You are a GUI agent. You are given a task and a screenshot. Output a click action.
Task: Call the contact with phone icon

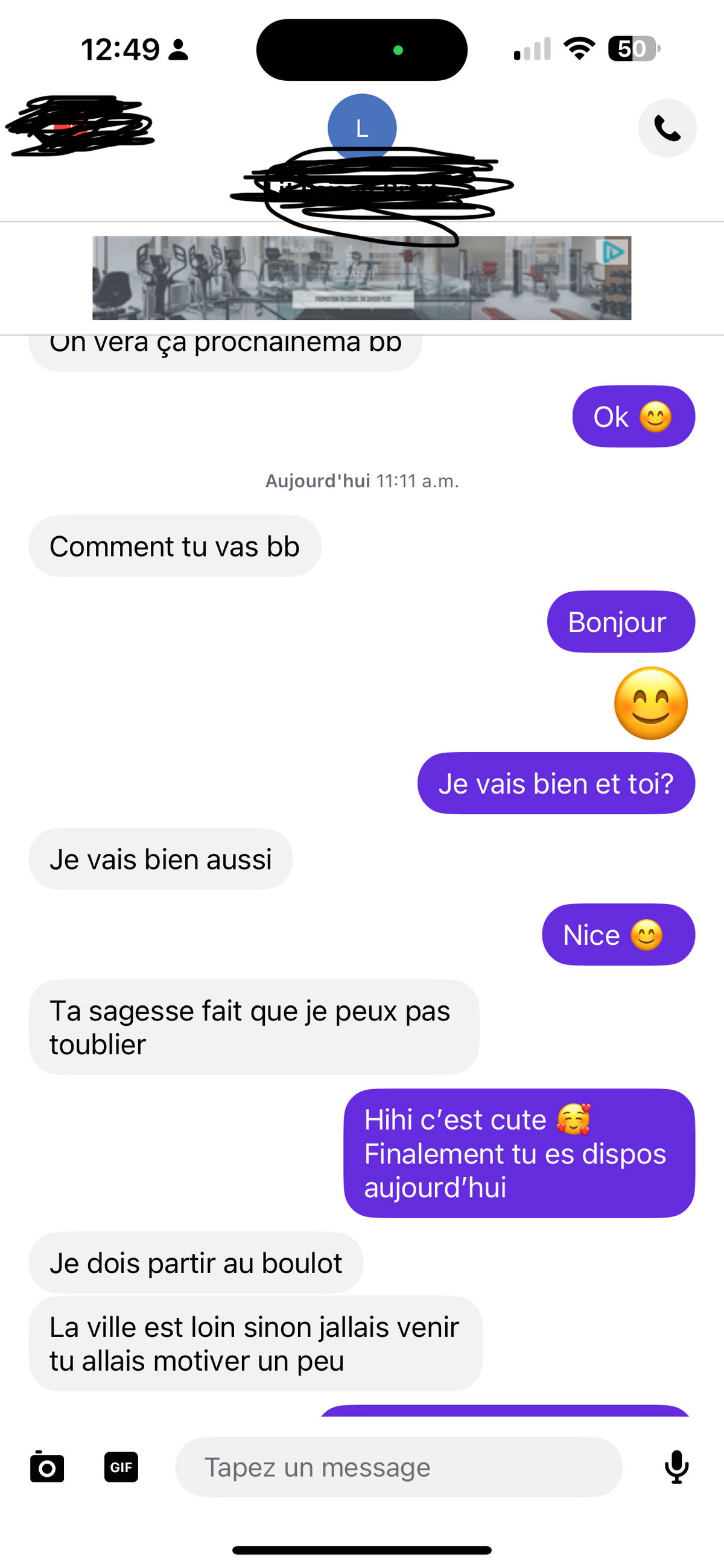pyautogui.click(x=667, y=128)
